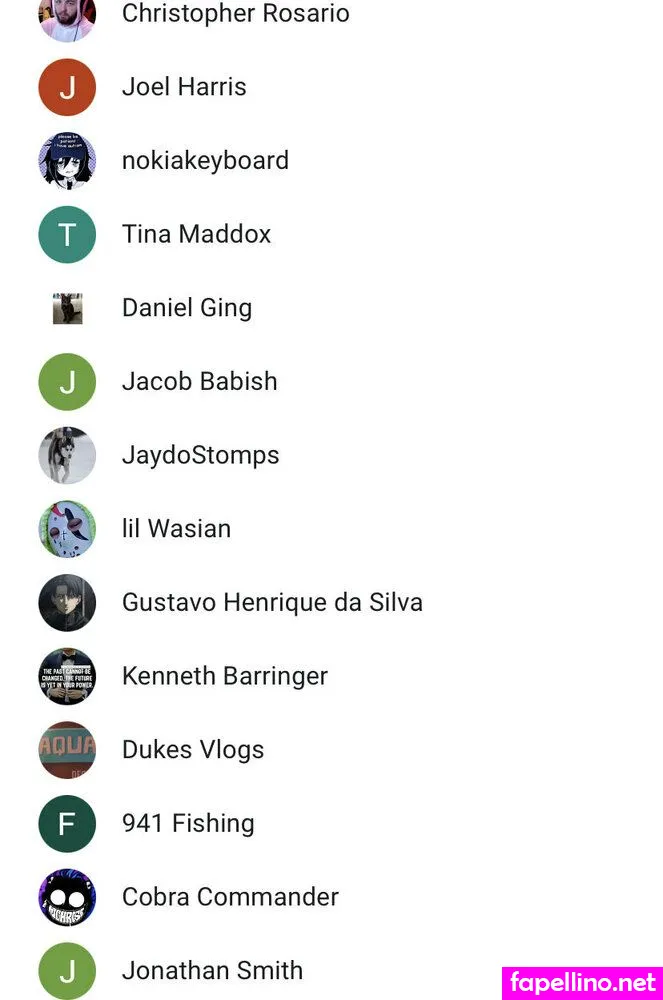This screenshot has height=1000, width=663.
Task: Open Joel Harris's profile
Action: point(184,87)
